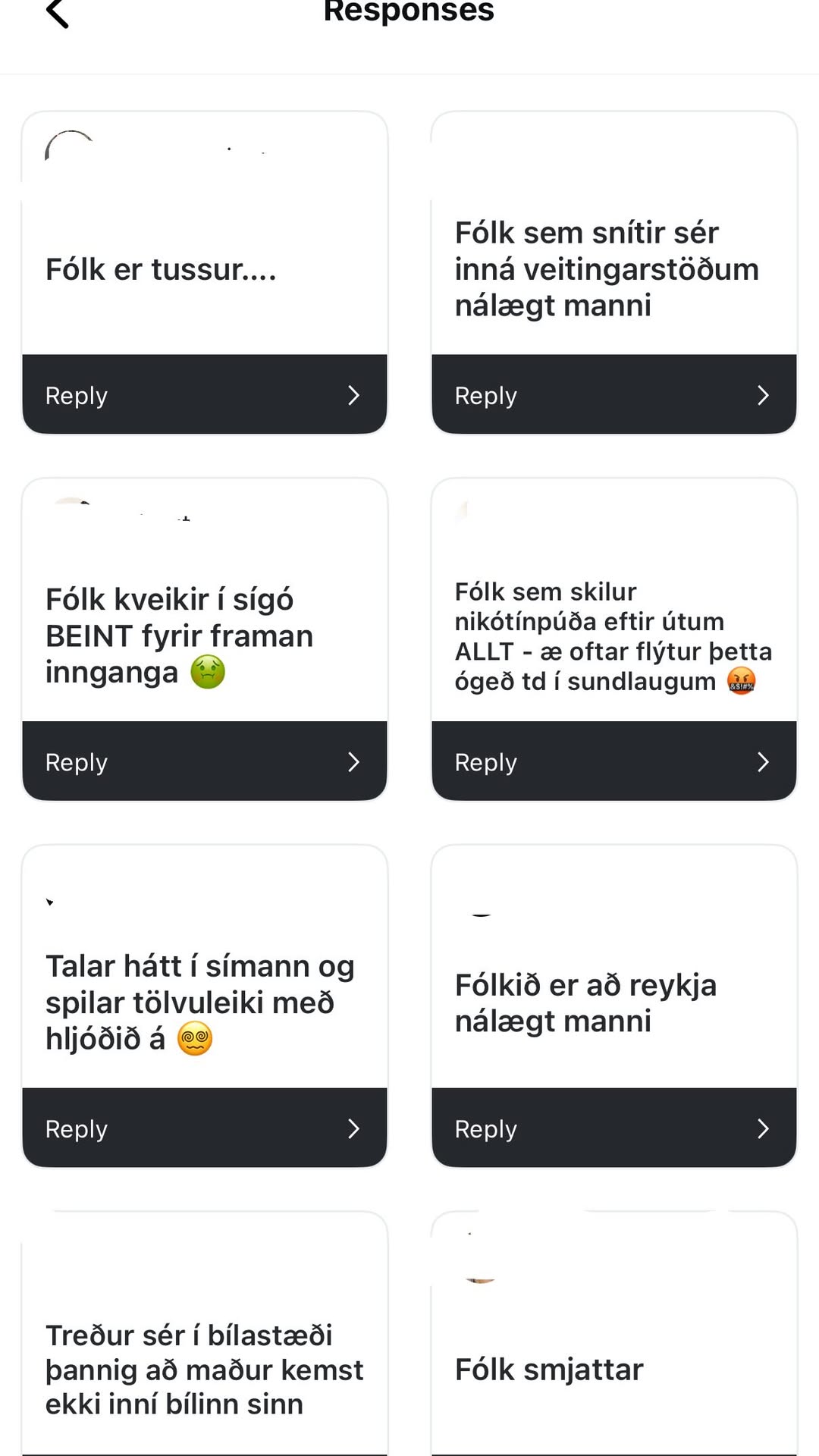Reply to the 'snítir sér inná veitingarstöðum' response
This screenshot has width=819, height=1456.
[x=613, y=395]
